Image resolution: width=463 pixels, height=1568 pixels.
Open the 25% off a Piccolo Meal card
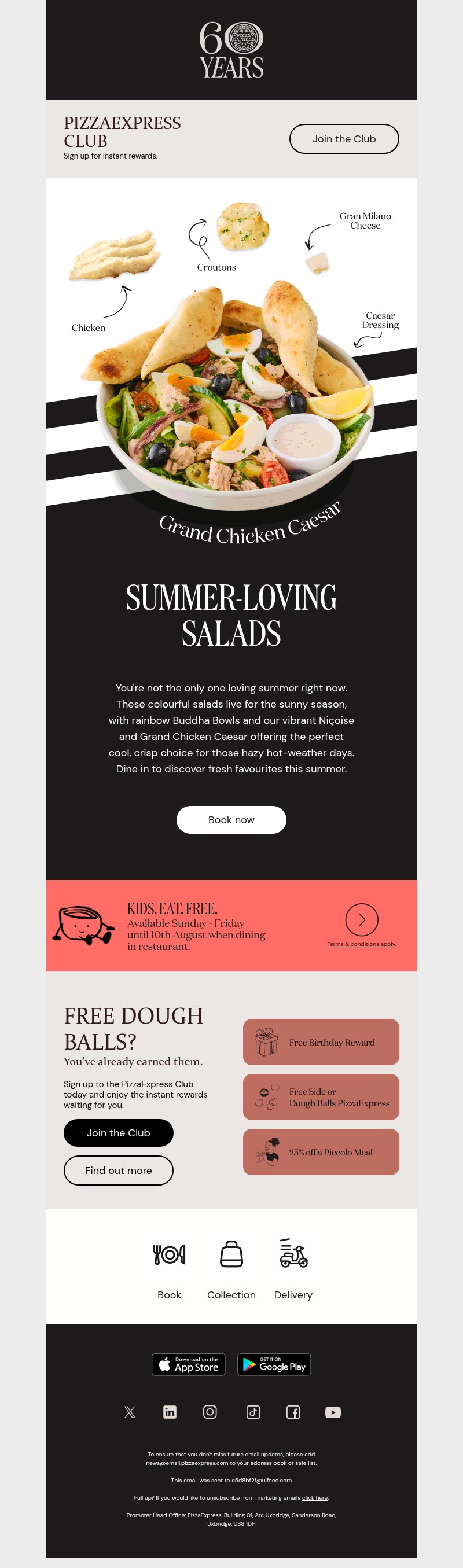(321, 1151)
